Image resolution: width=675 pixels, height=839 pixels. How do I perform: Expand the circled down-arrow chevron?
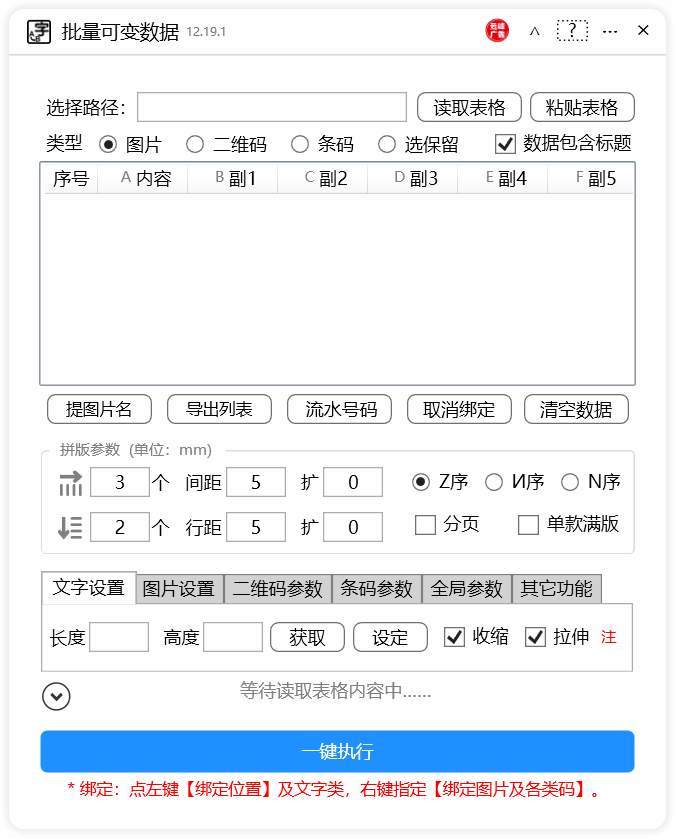coord(57,696)
